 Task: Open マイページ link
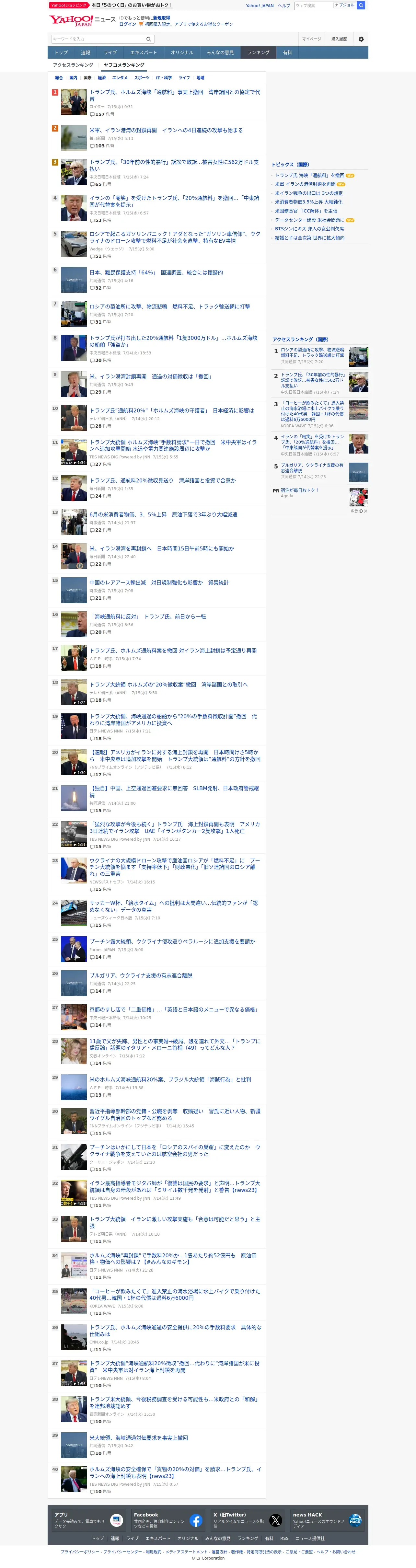click(x=312, y=39)
